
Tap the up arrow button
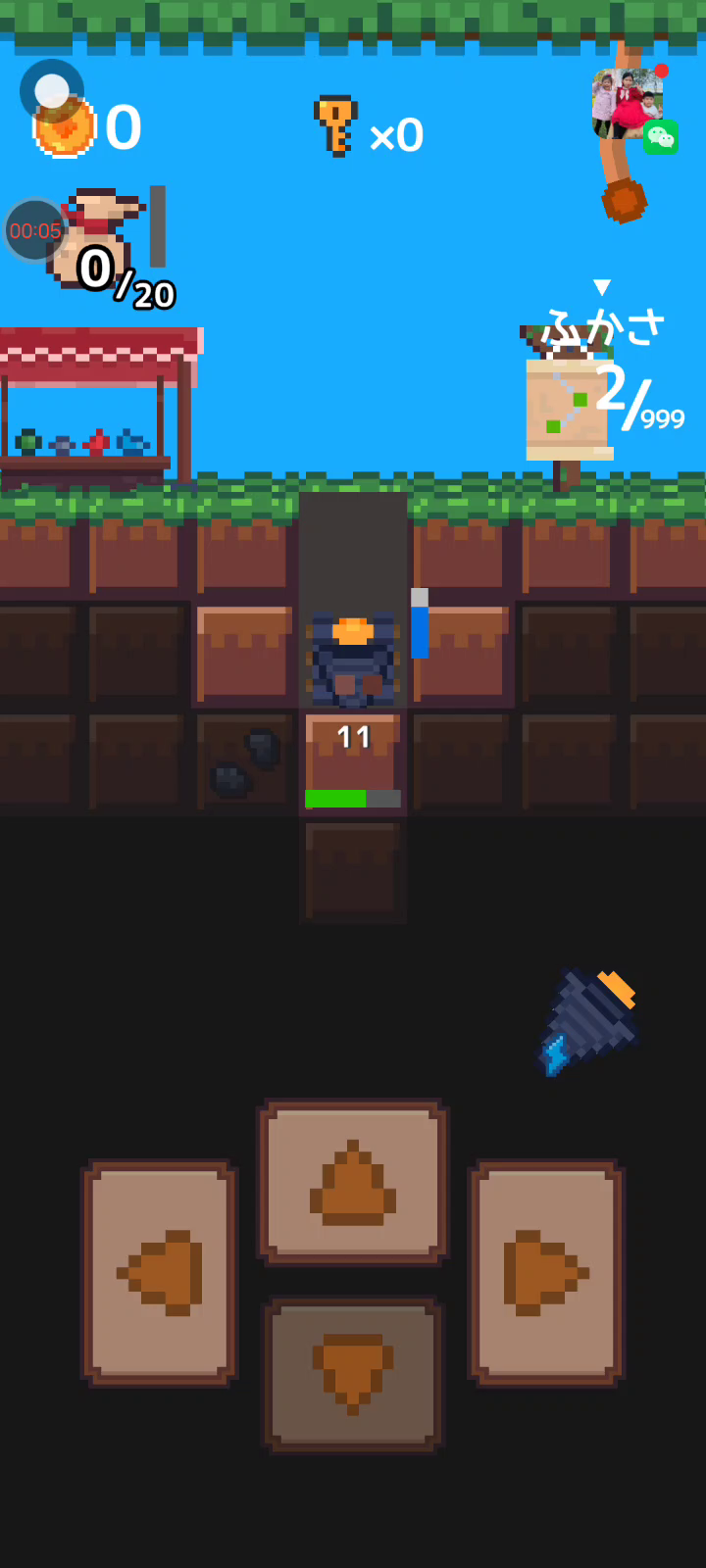click(x=353, y=1182)
